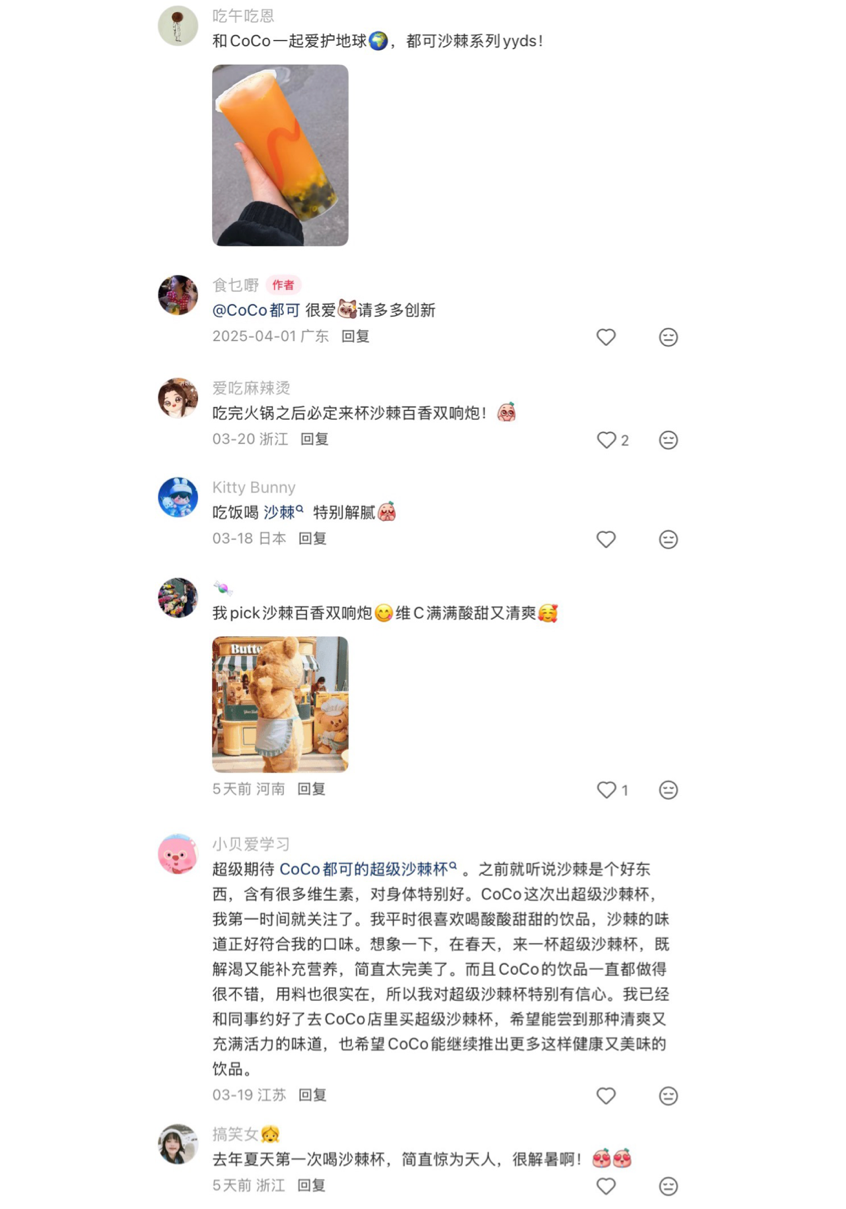This screenshot has width=846, height=1209.
Task: Click the expressionless-face reaction on 搞笑女's comment
Action: (668, 1185)
